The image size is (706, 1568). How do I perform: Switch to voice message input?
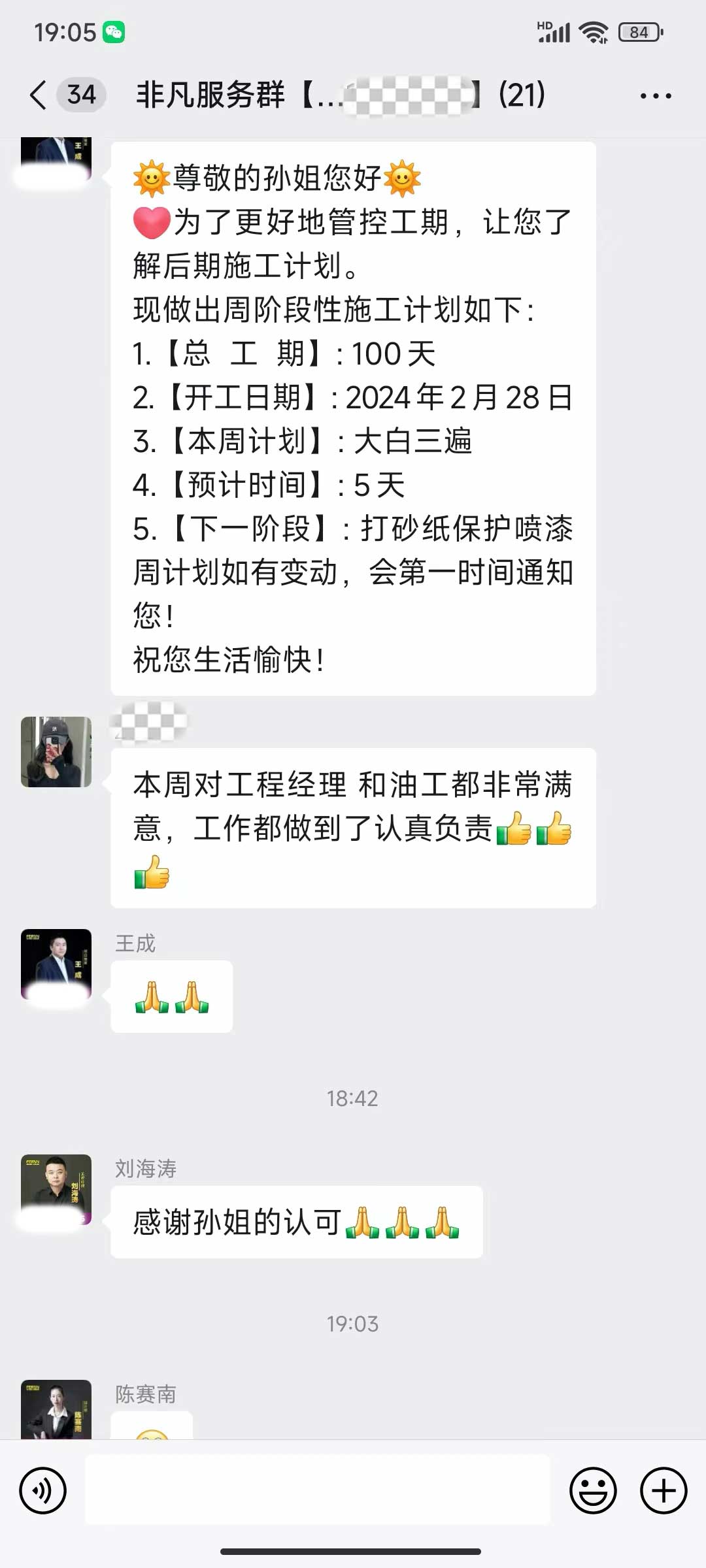43,1490
